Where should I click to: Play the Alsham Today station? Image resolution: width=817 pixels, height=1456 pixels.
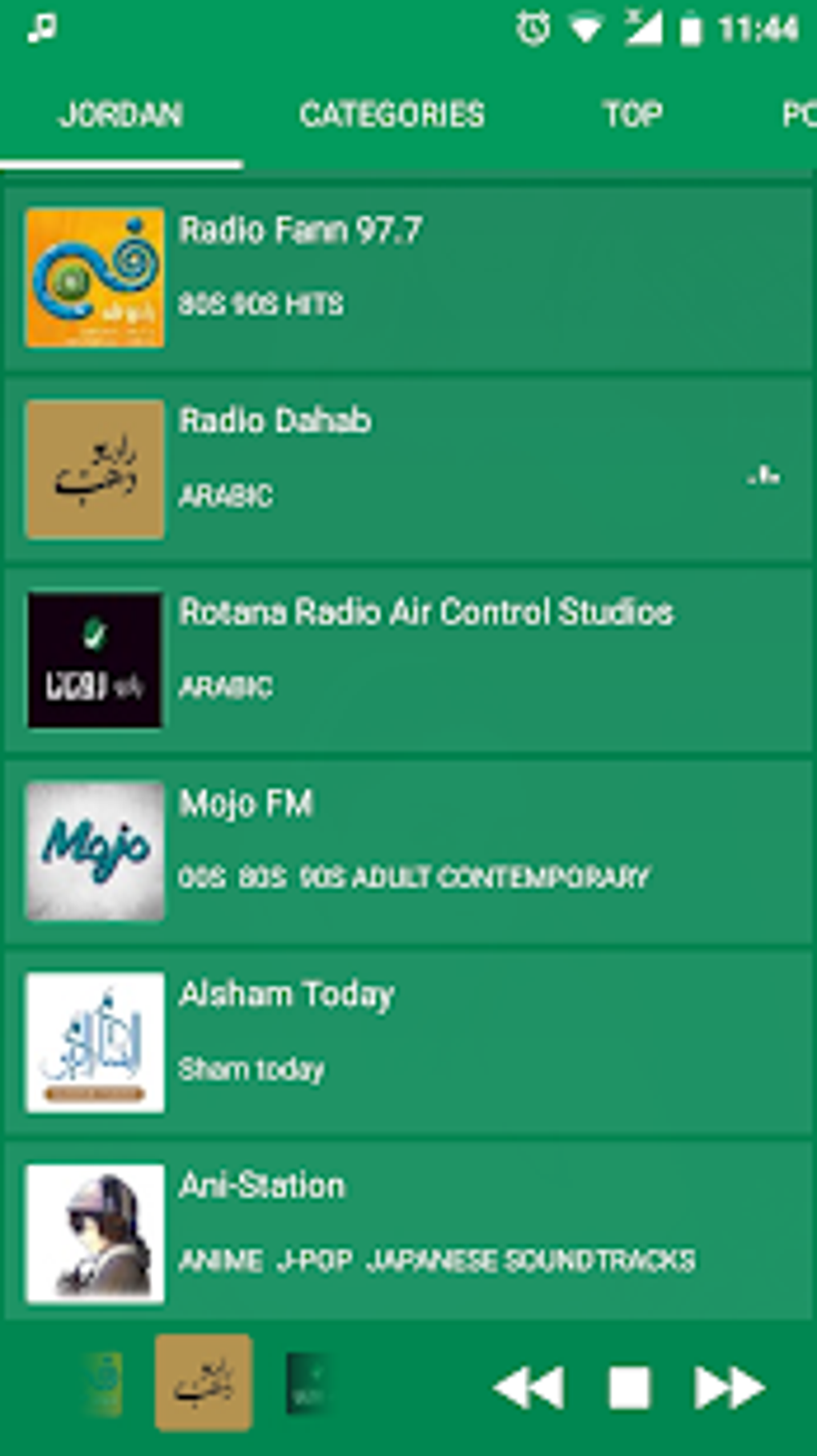[408, 1042]
